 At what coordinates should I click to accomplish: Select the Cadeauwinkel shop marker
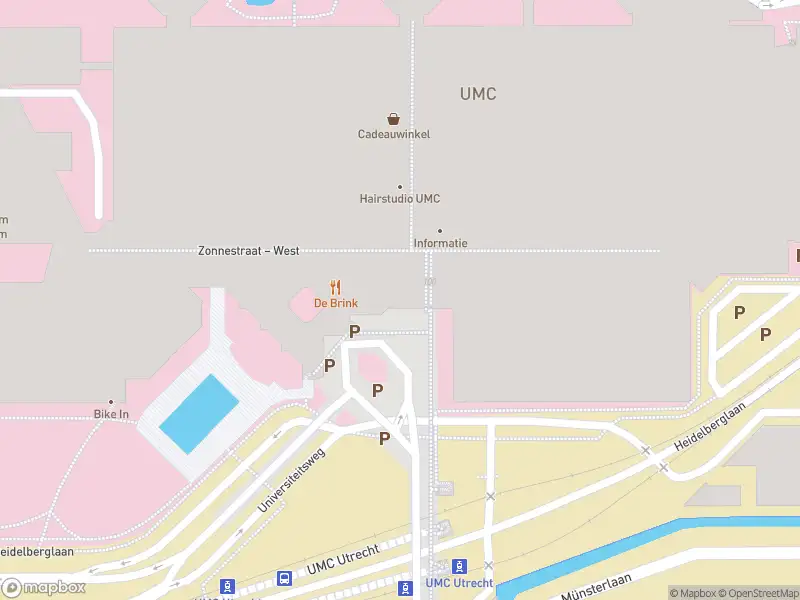click(394, 118)
